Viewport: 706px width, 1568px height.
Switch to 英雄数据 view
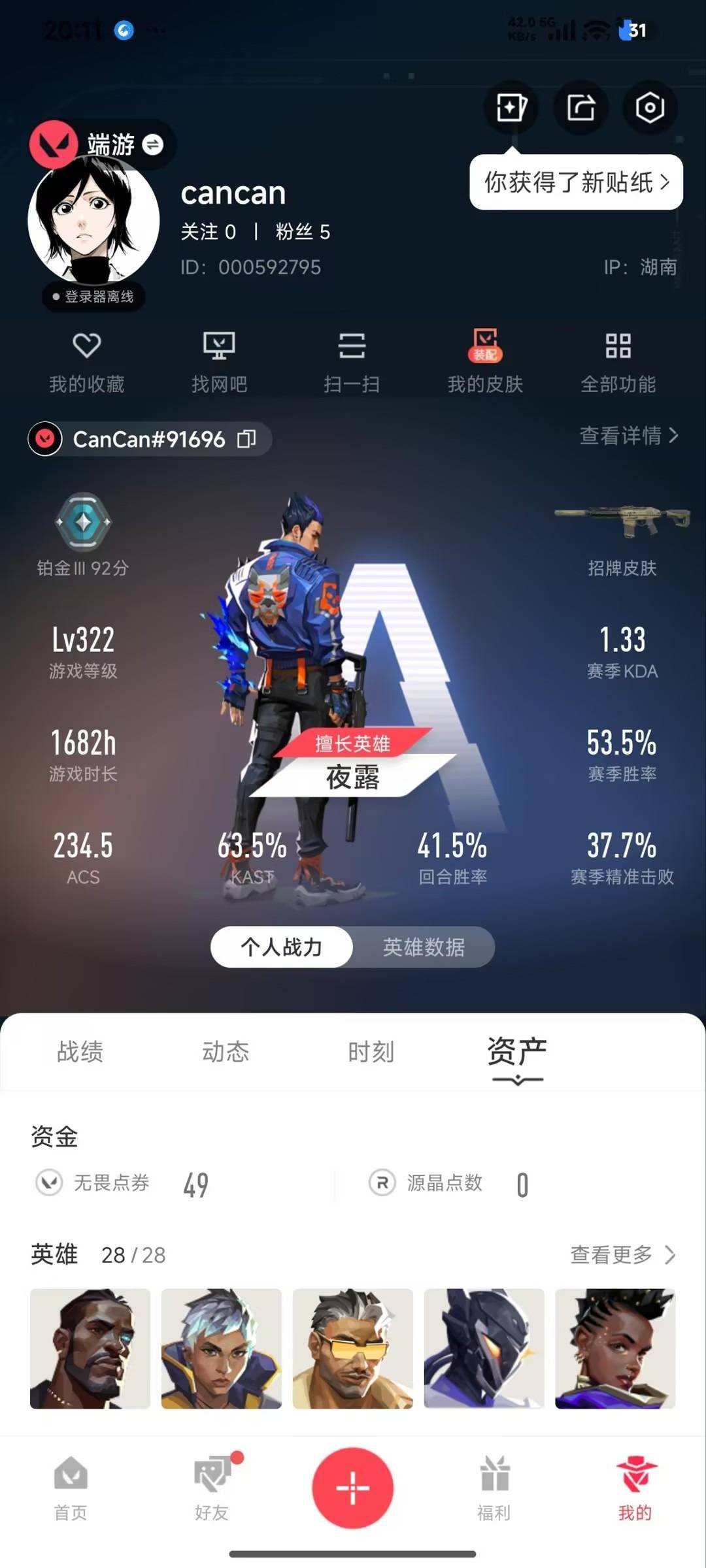425,947
